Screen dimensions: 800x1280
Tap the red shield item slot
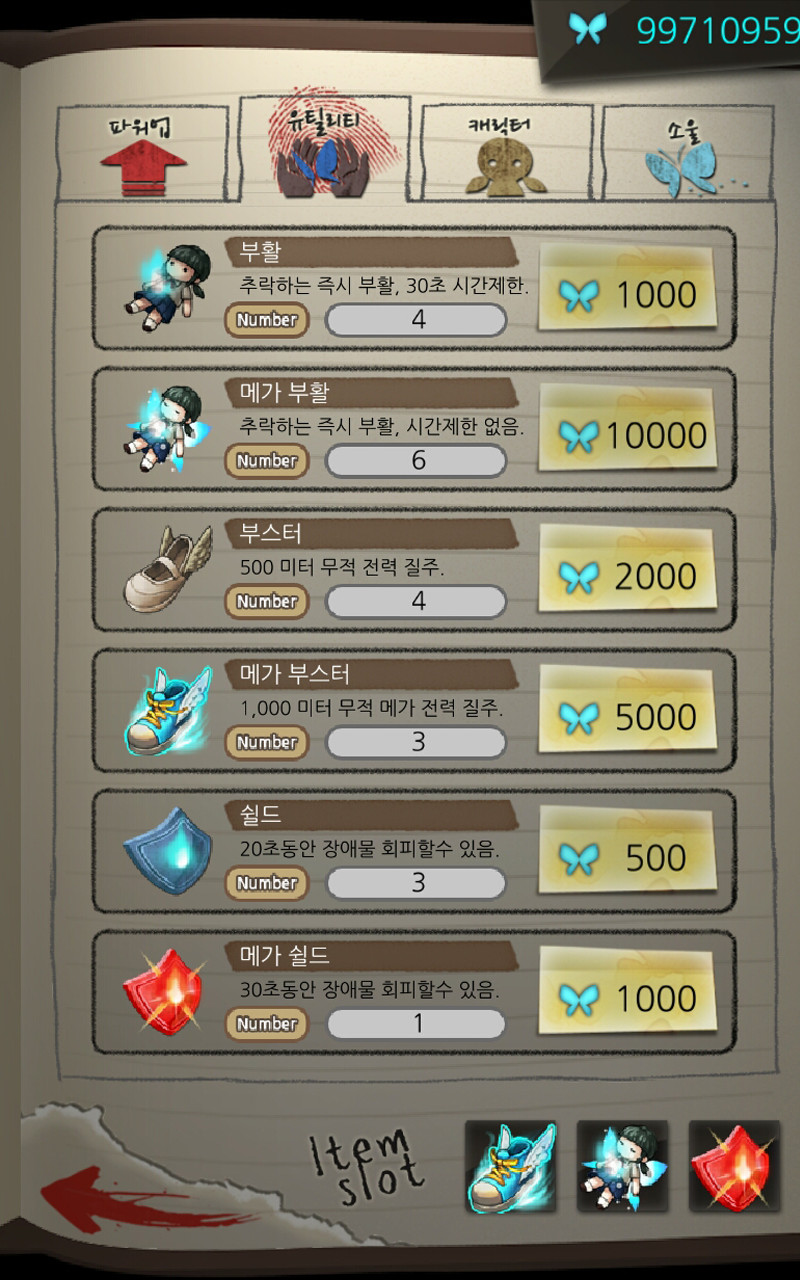(734, 1166)
